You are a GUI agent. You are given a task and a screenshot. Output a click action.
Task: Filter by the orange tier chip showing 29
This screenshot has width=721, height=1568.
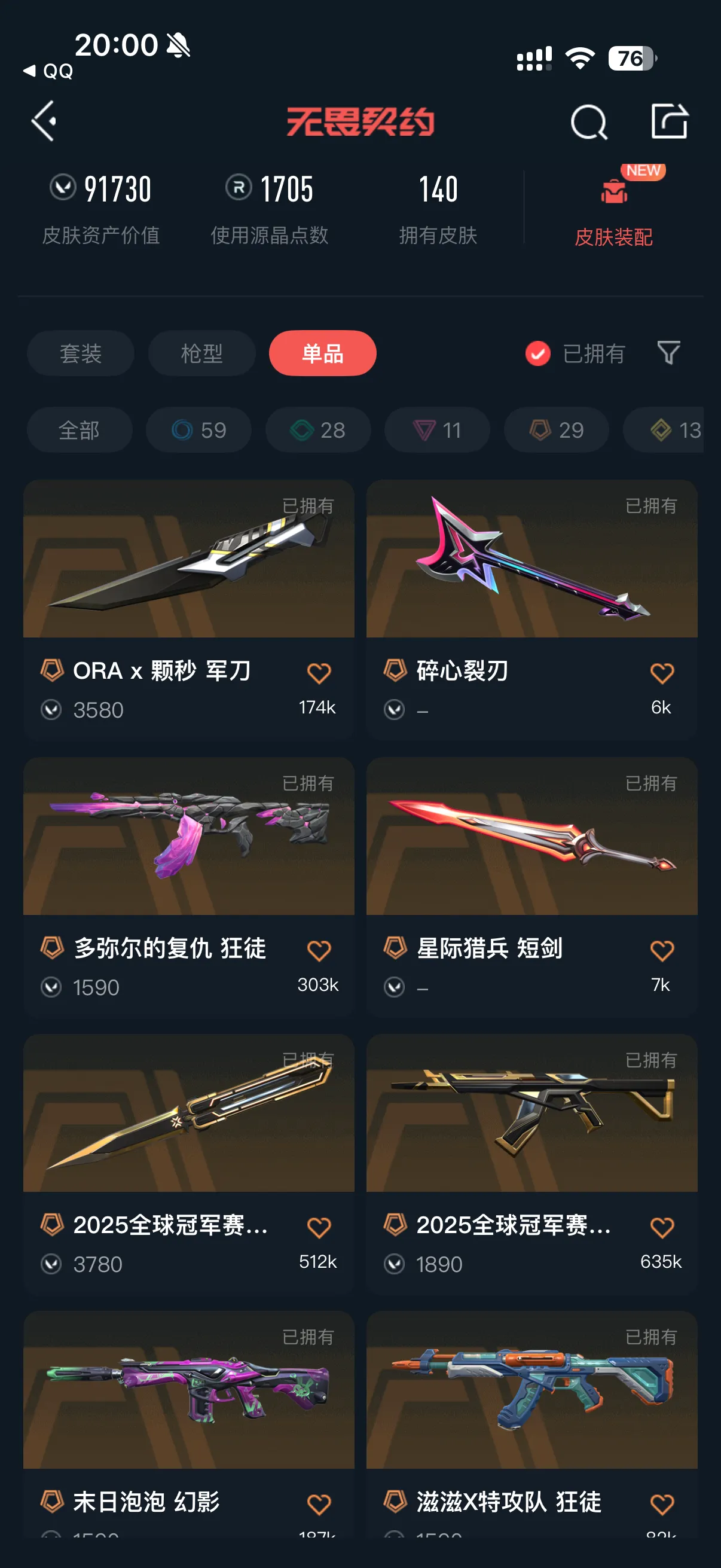tap(556, 430)
